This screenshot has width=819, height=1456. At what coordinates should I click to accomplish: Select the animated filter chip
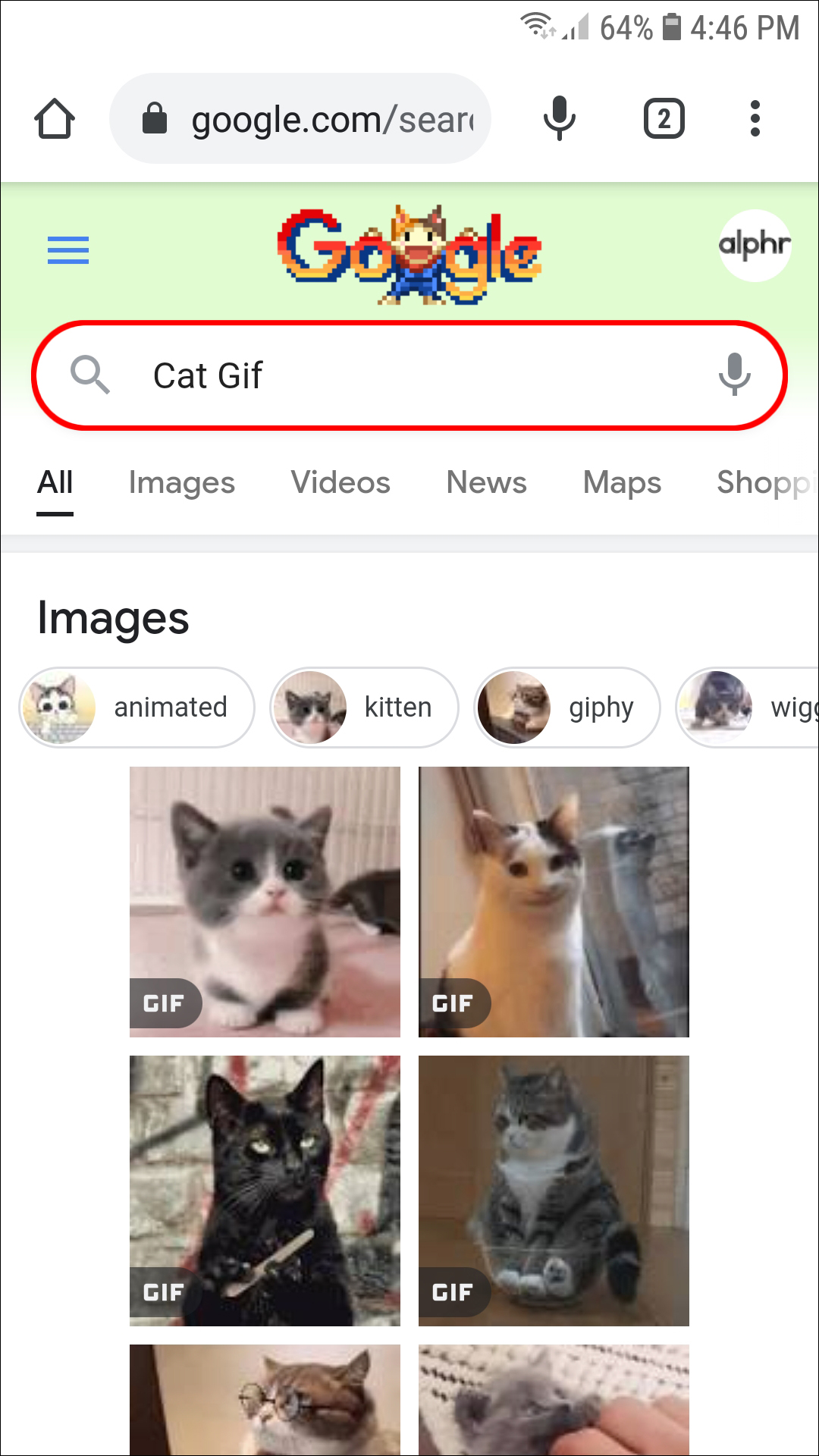(136, 708)
